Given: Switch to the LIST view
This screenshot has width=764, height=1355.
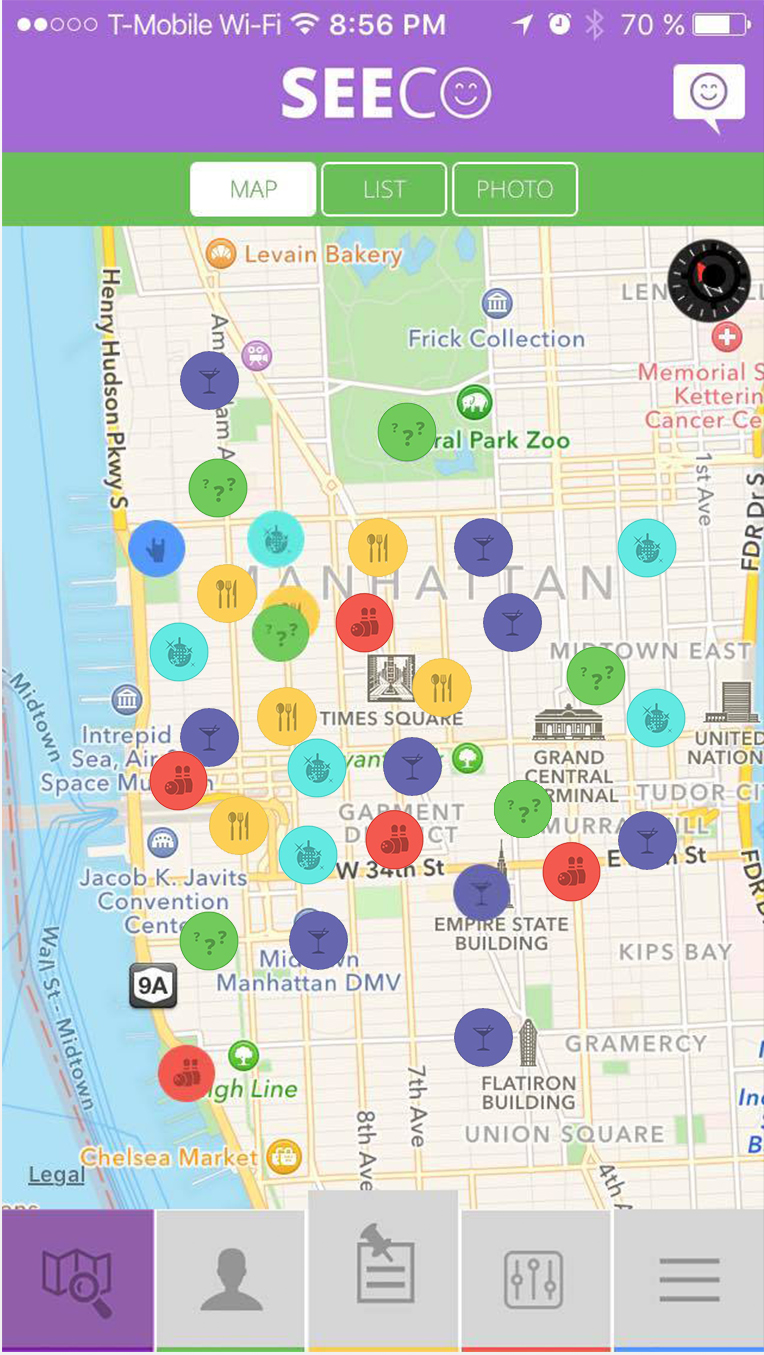Looking at the screenshot, I should tap(384, 189).
